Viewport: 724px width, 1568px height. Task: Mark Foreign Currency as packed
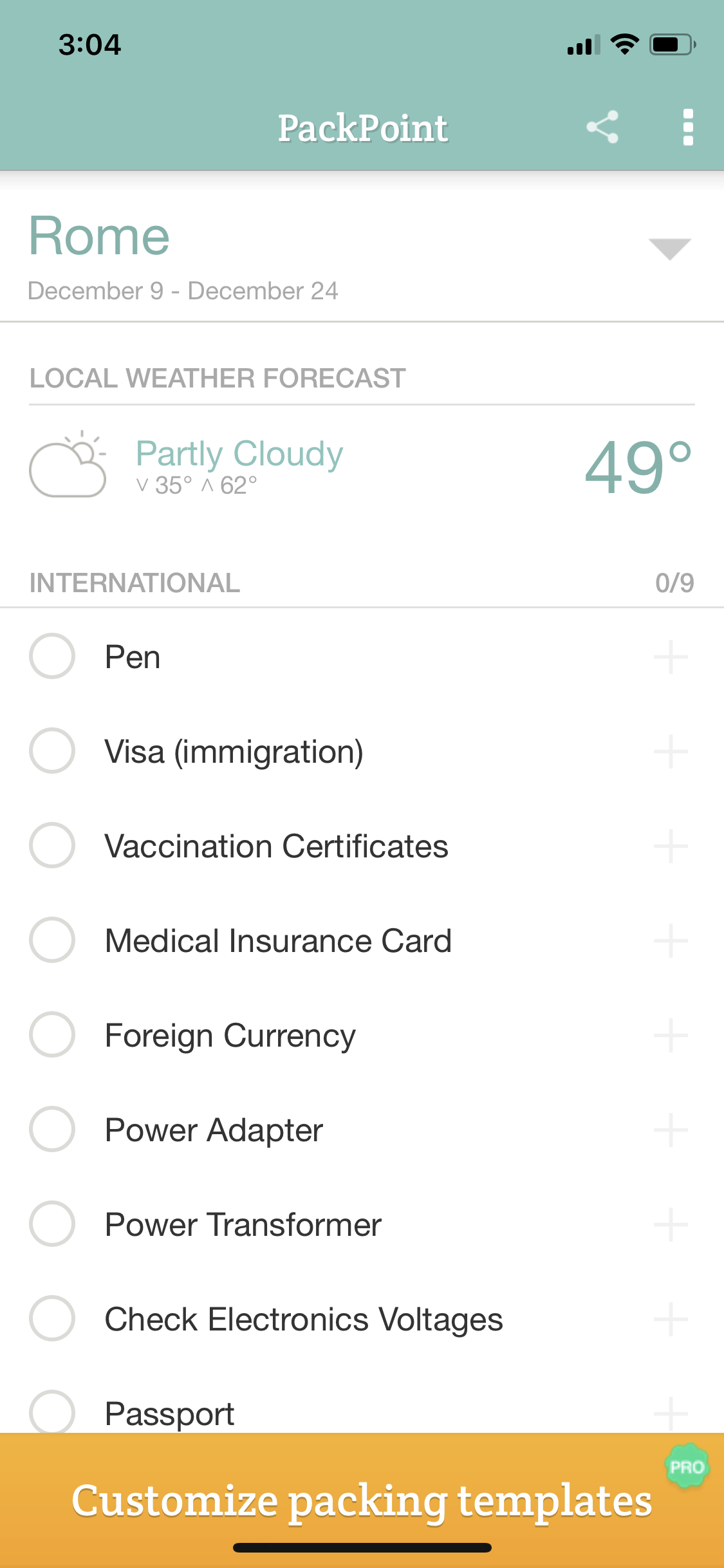52,1034
